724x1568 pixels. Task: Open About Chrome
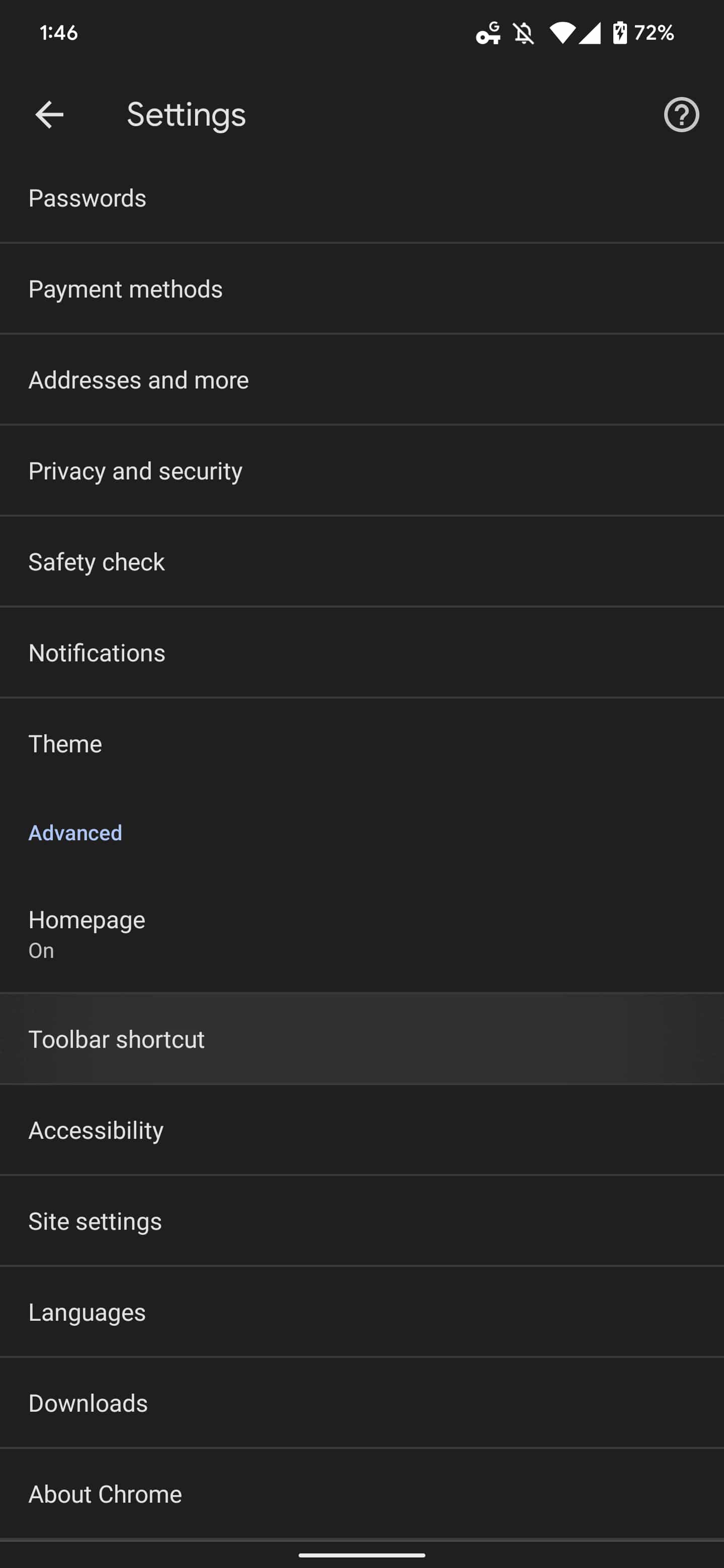coord(361,1494)
